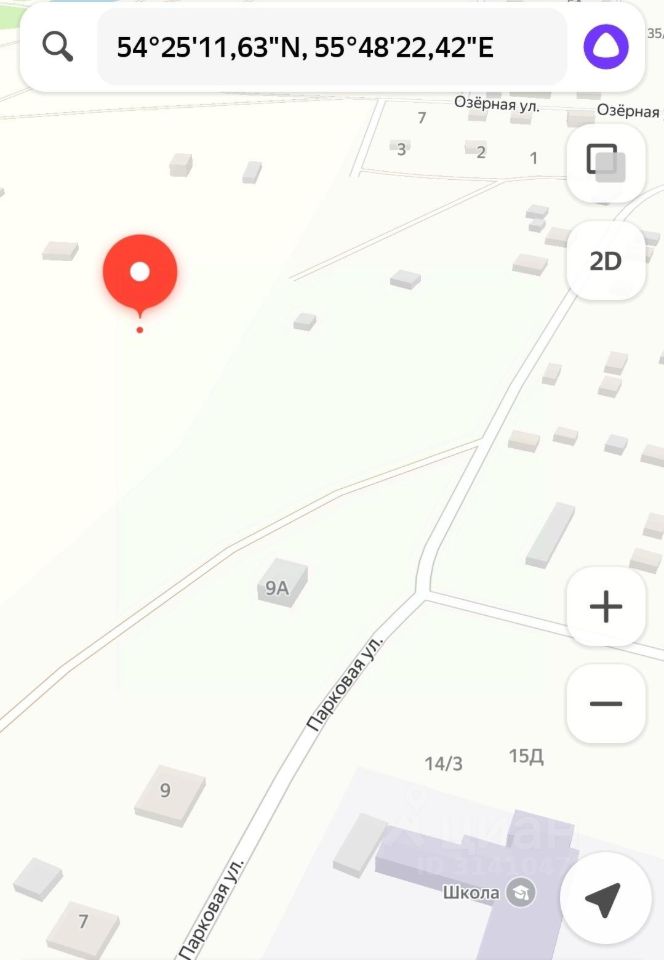Center map on my location
664x960 pixels.
(x=602, y=898)
